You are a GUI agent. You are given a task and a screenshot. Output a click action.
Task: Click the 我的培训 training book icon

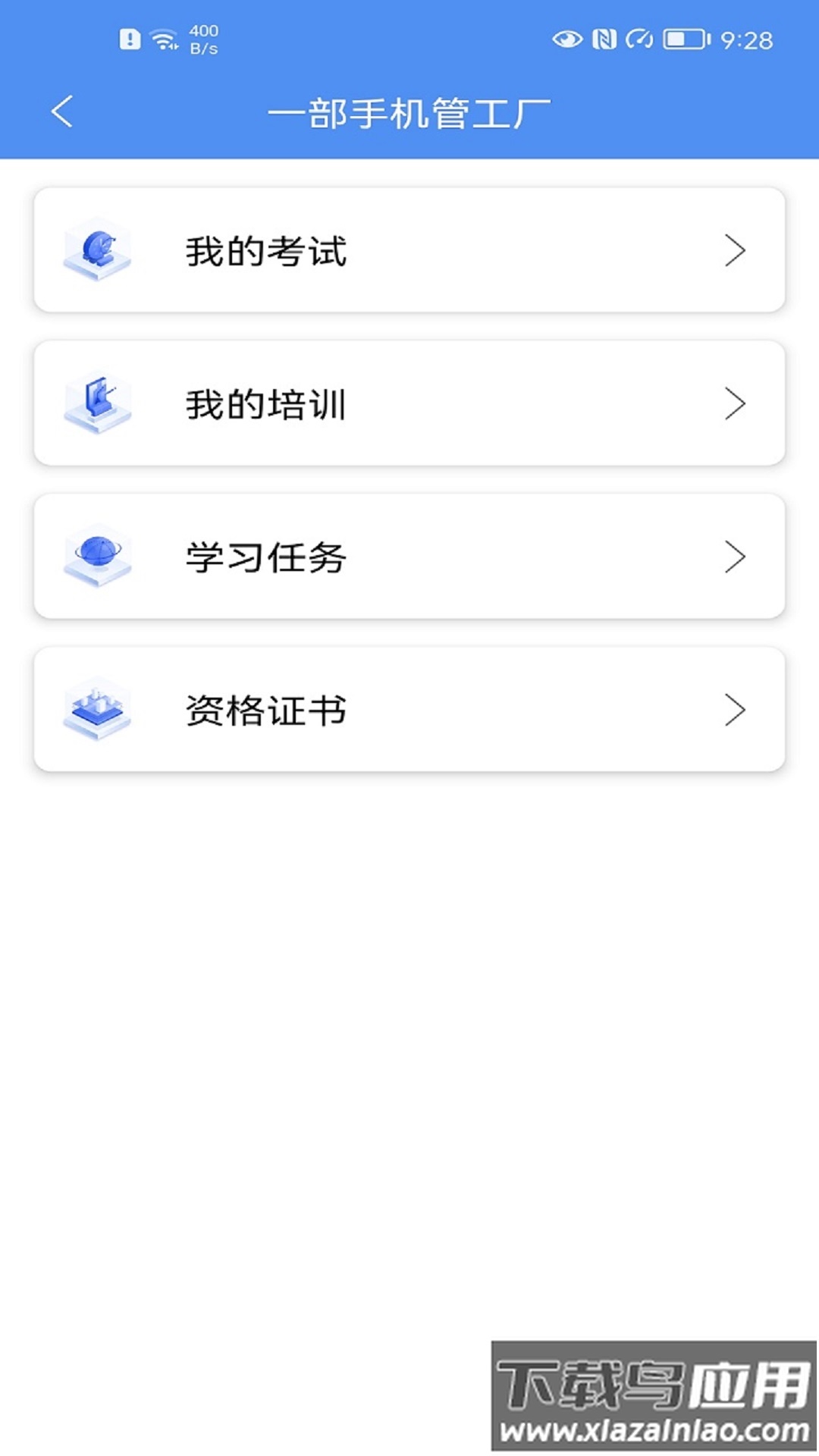pyautogui.click(x=96, y=404)
